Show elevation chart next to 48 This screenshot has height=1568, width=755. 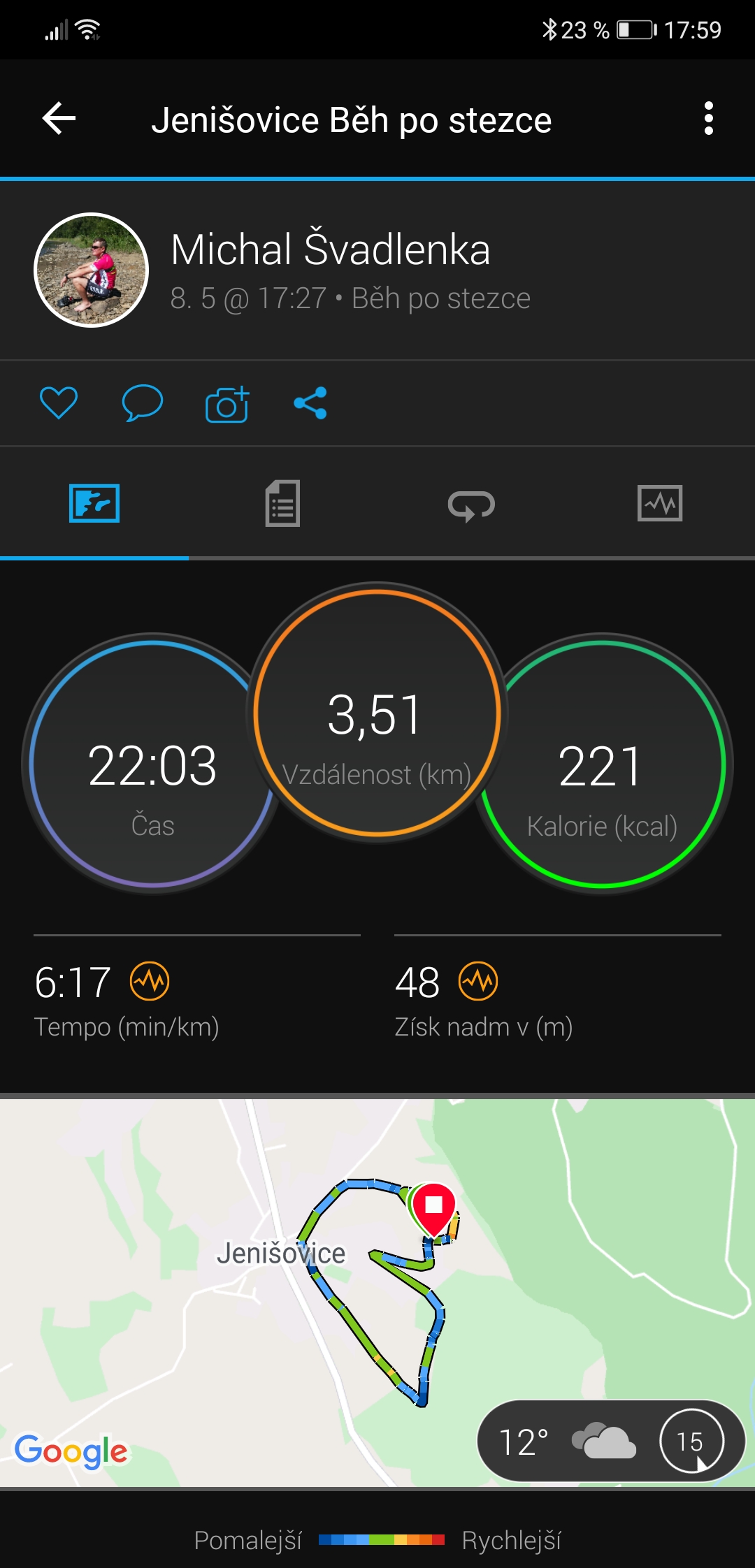coord(478,981)
